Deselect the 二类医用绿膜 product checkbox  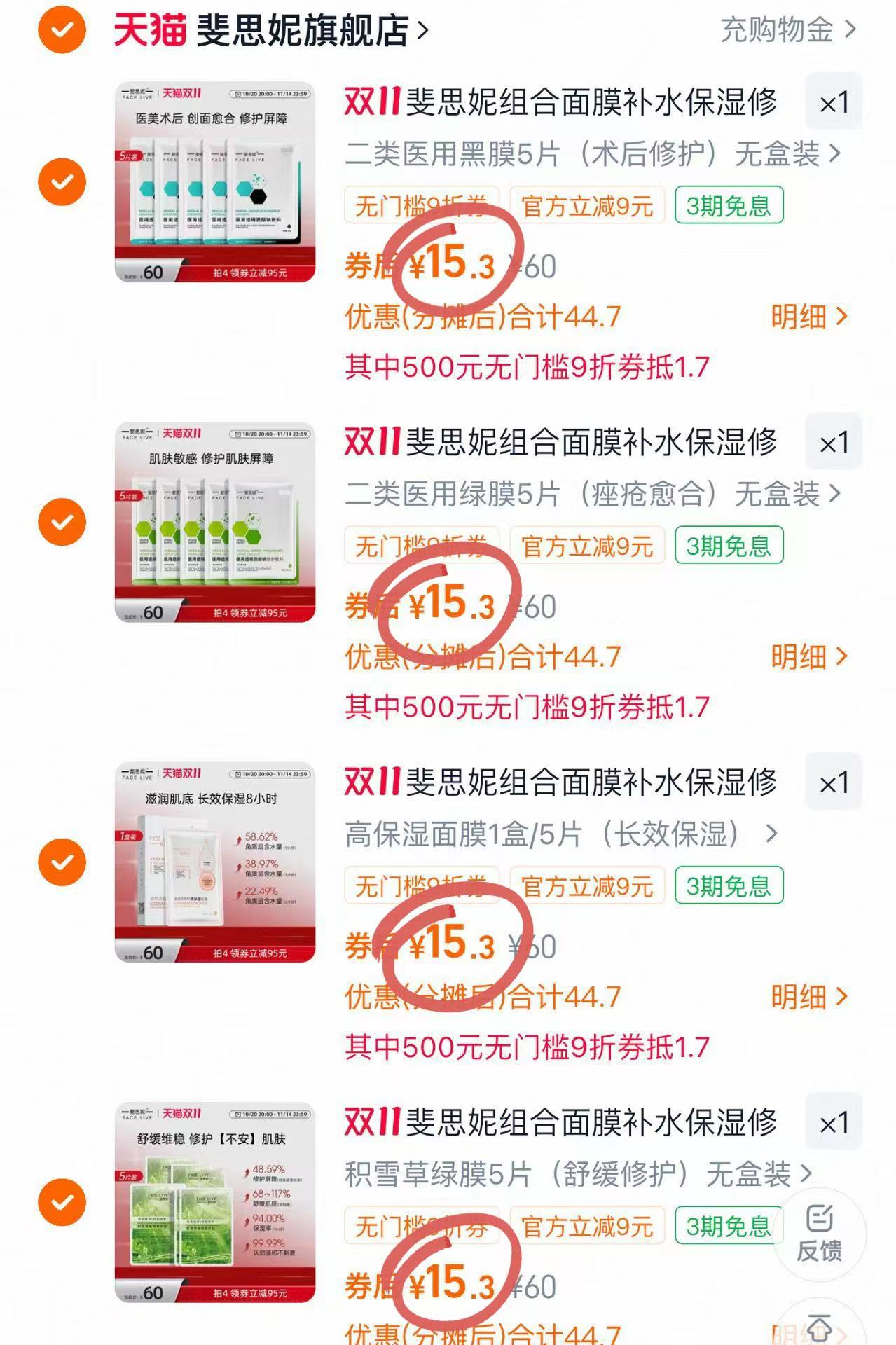(x=62, y=522)
